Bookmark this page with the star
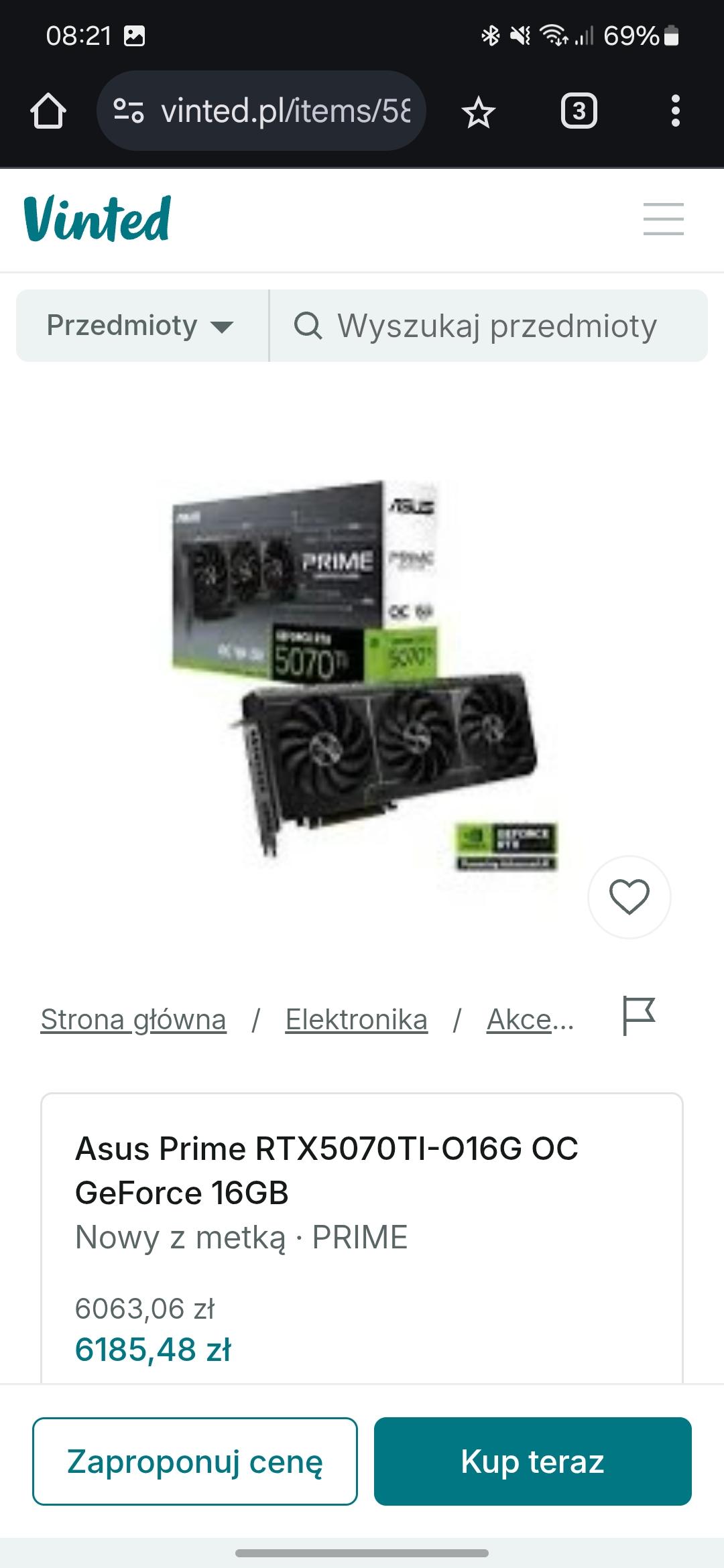The height and width of the screenshot is (1568, 724). click(x=479, y=112)
